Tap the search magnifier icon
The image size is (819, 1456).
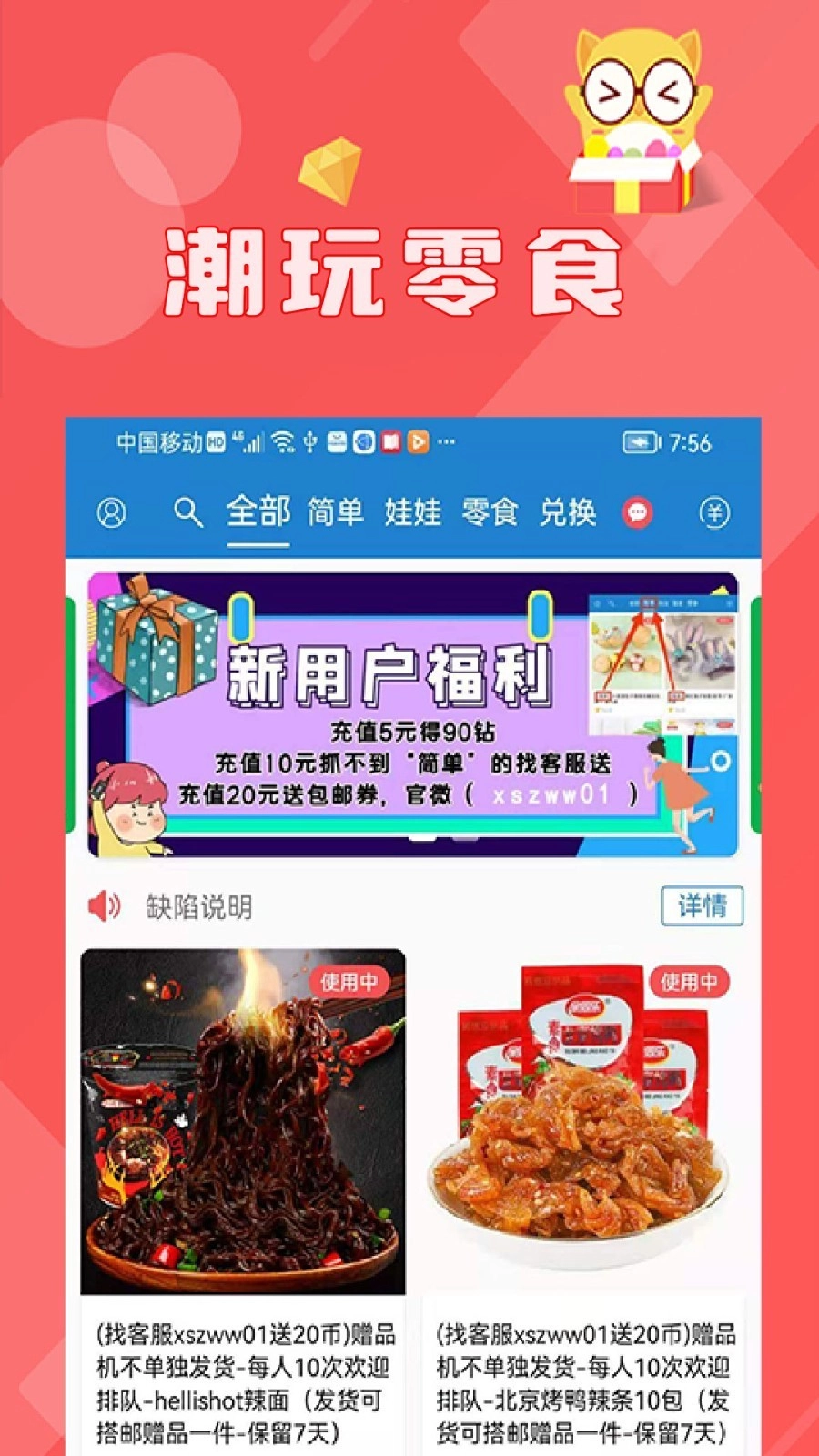[187, 513]
